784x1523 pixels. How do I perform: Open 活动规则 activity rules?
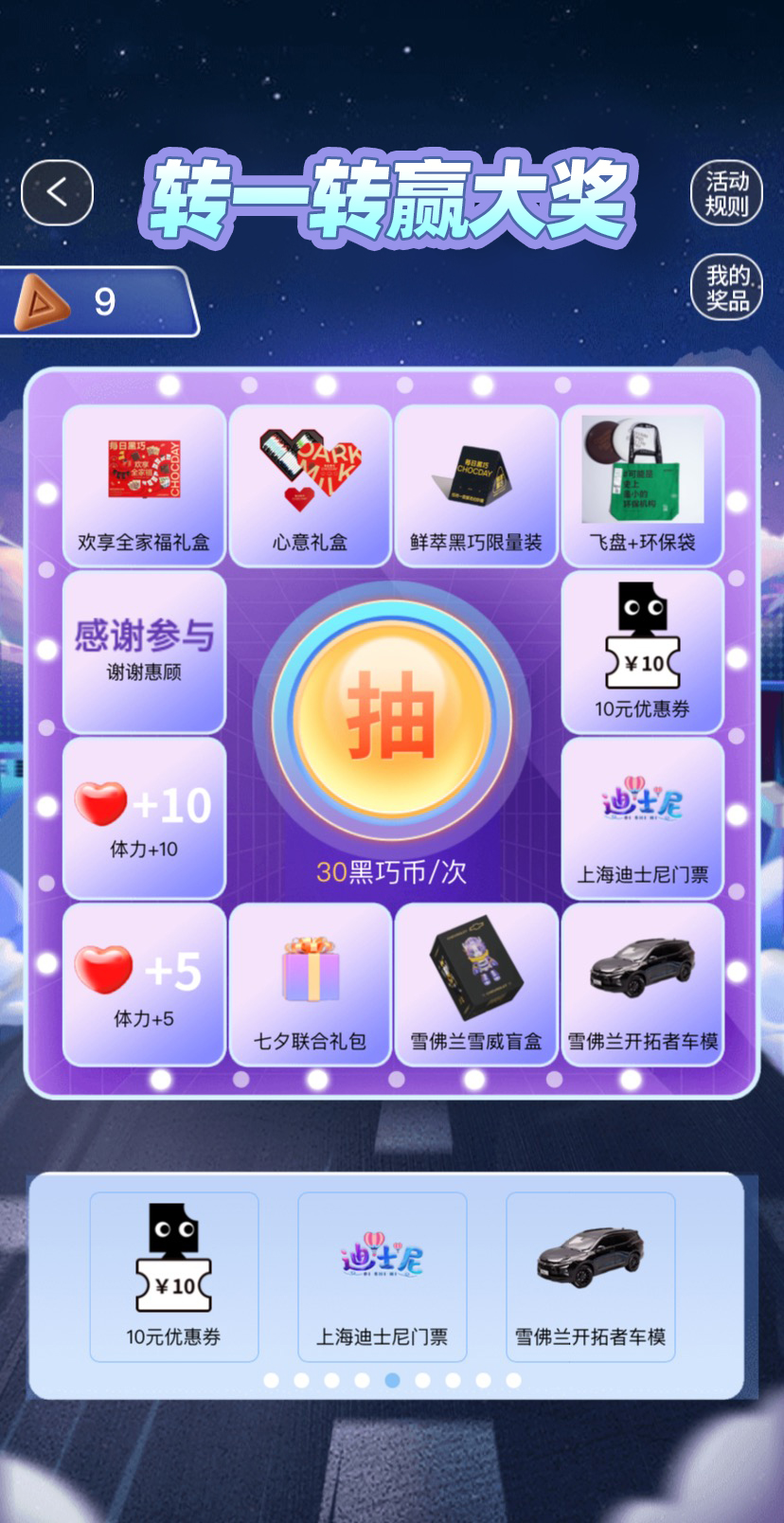coord(726,193)
